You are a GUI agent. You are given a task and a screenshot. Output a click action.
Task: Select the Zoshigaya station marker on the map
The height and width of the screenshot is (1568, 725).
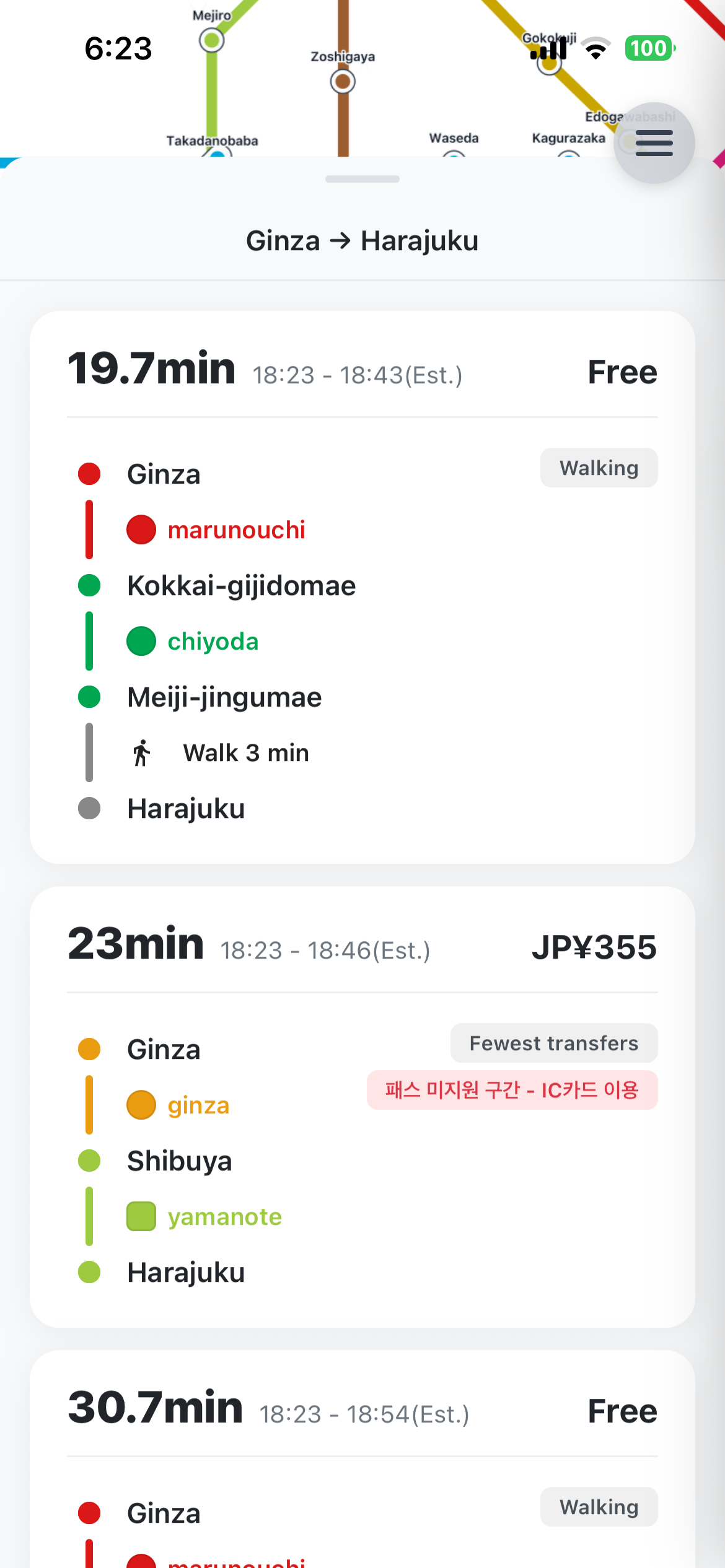point(342,81)
